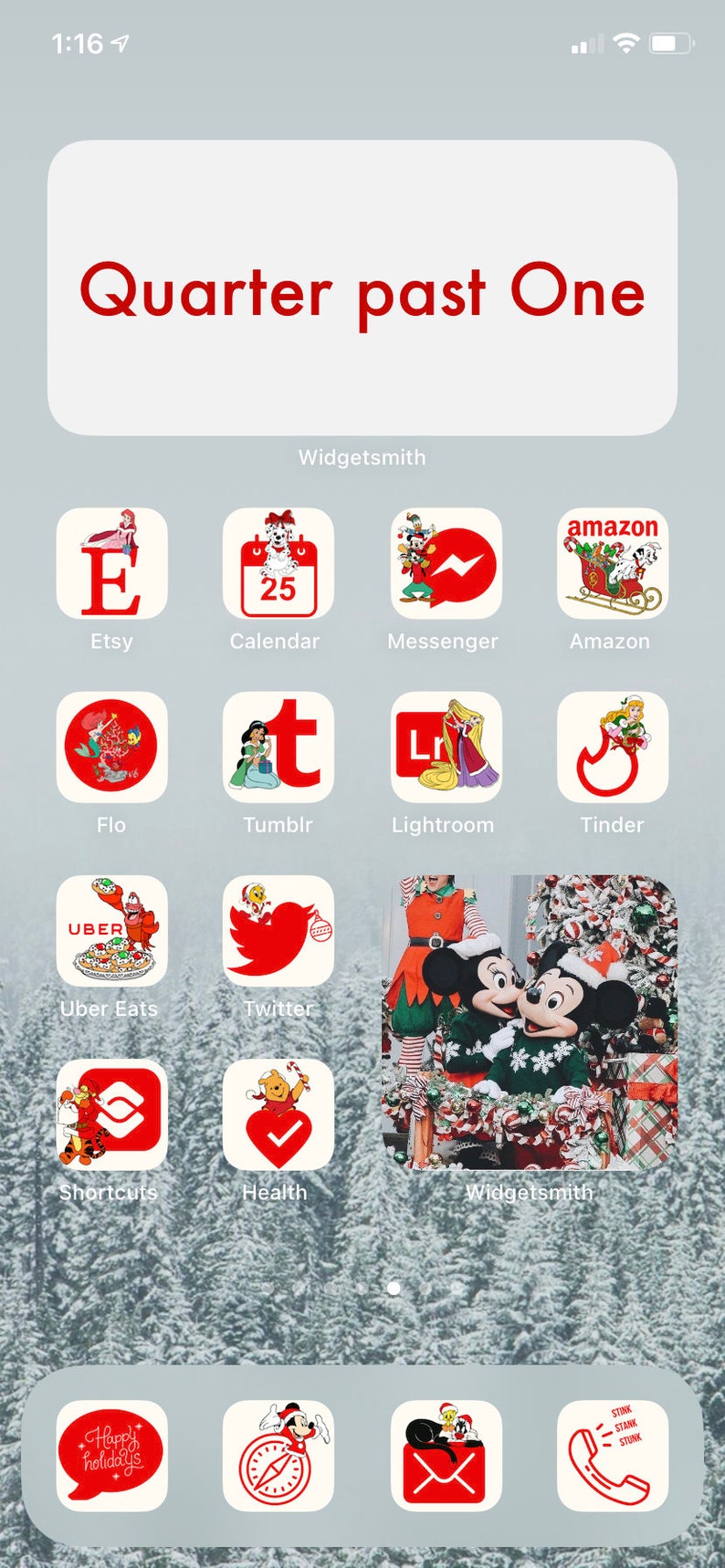Launch the Flo app
This screenshot has height=1568, width=725.
point(111,747)
